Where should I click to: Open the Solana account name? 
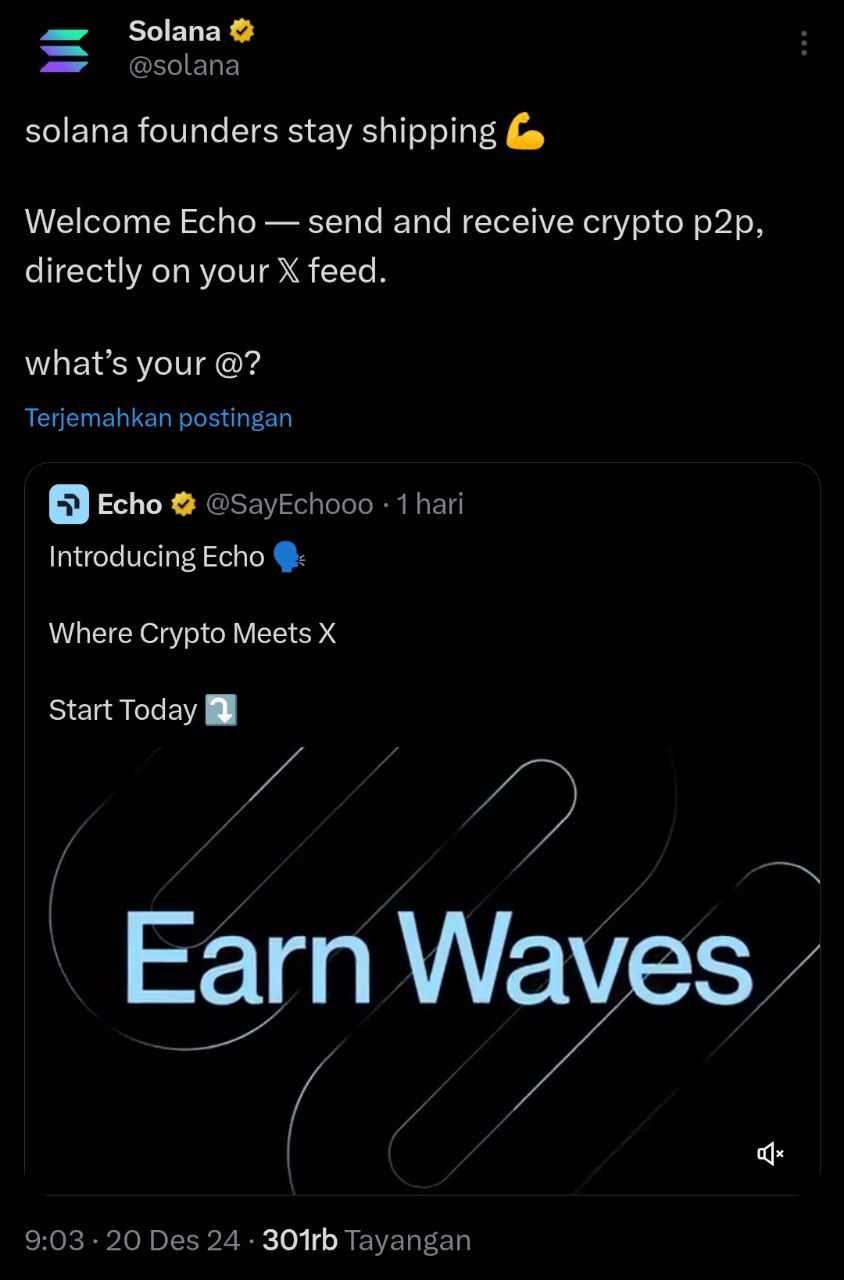point(174,31)
